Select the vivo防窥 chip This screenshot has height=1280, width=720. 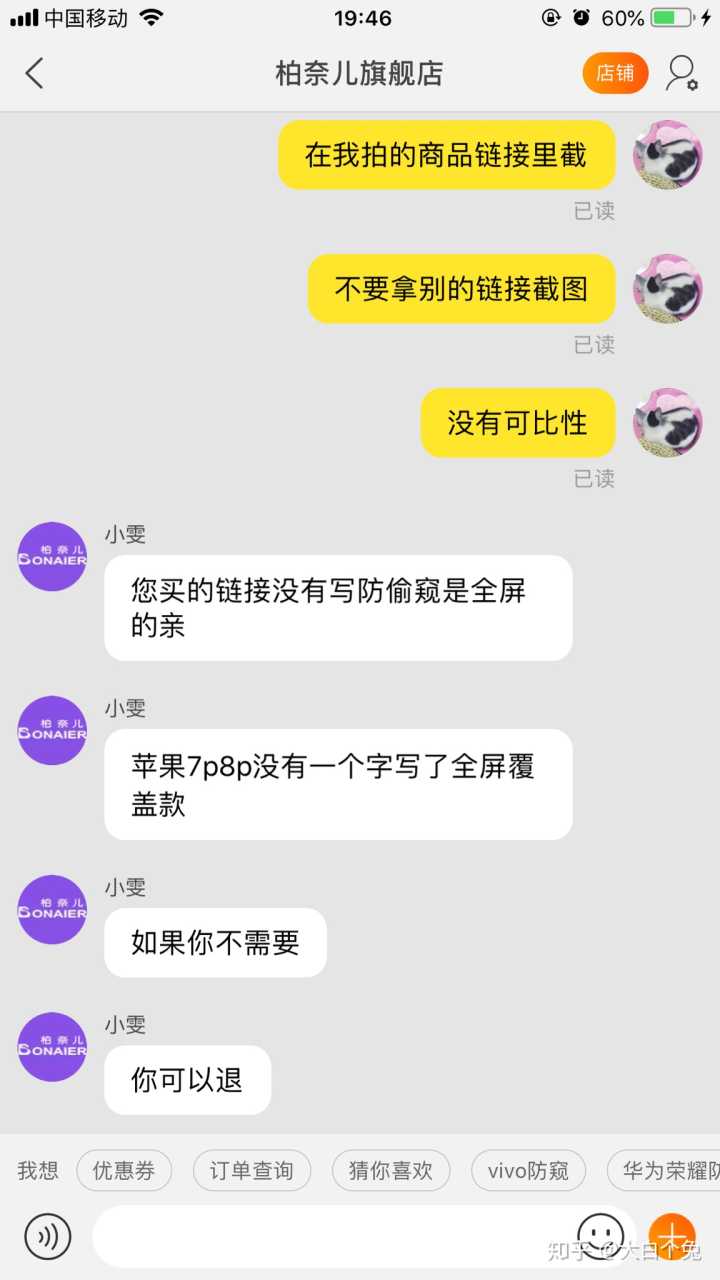tap(528, 1170)
